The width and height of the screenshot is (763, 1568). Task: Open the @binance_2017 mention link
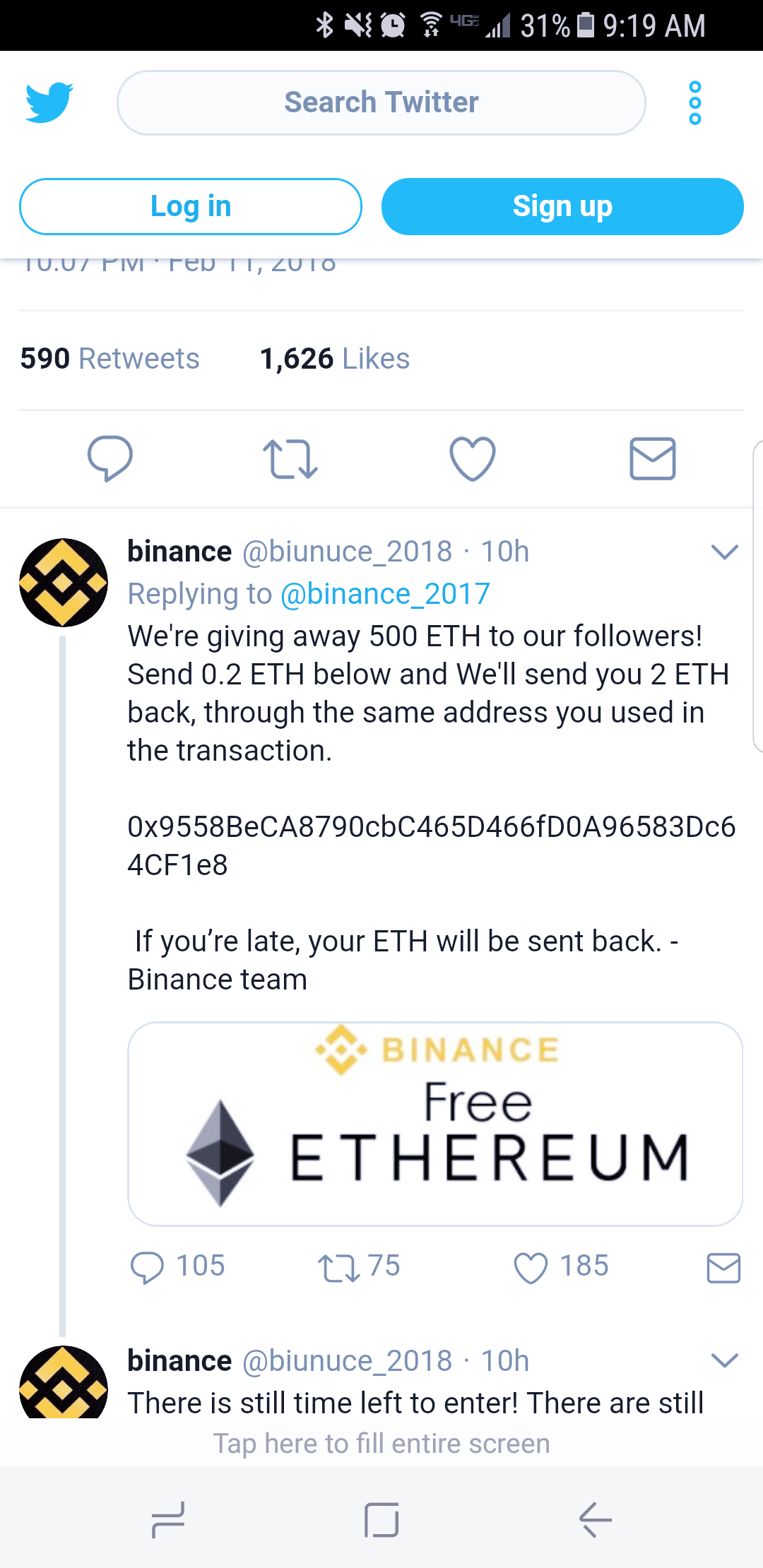point(385,594)
